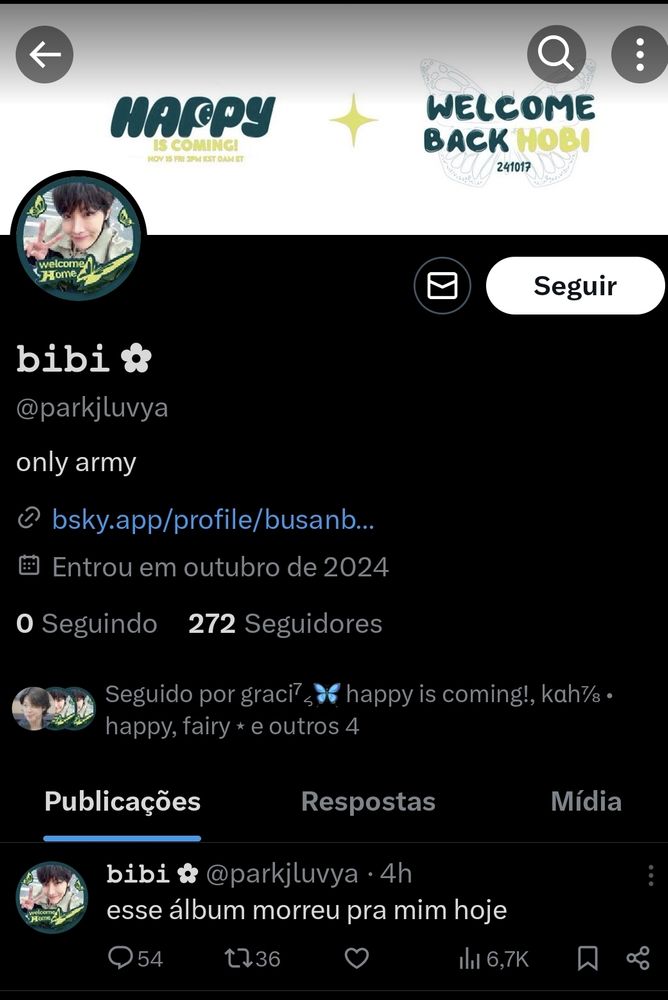Viewport: 668px width, 1000px height.
Task: Send a direct message to bibi
Action: [442, 286]
